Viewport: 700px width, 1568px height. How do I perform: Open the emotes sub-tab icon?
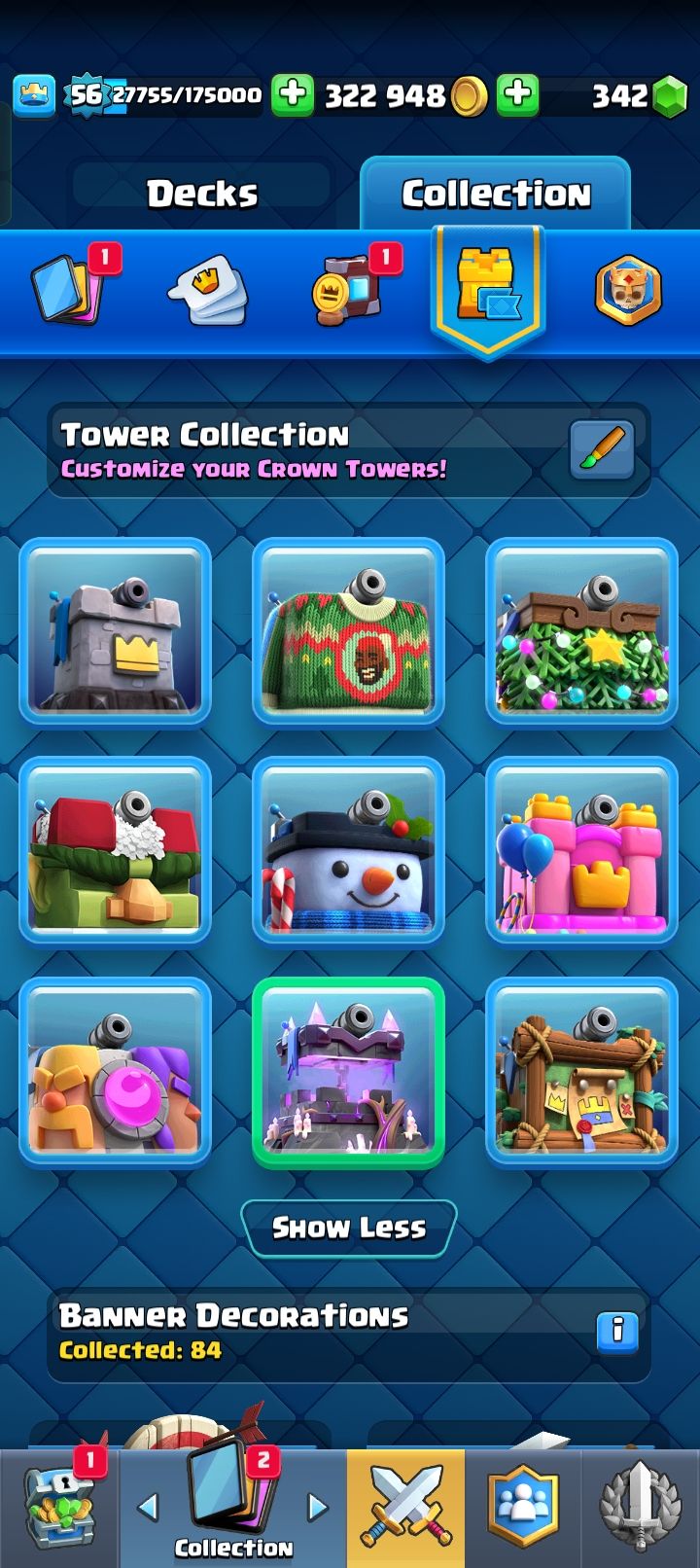click(208, 289)
